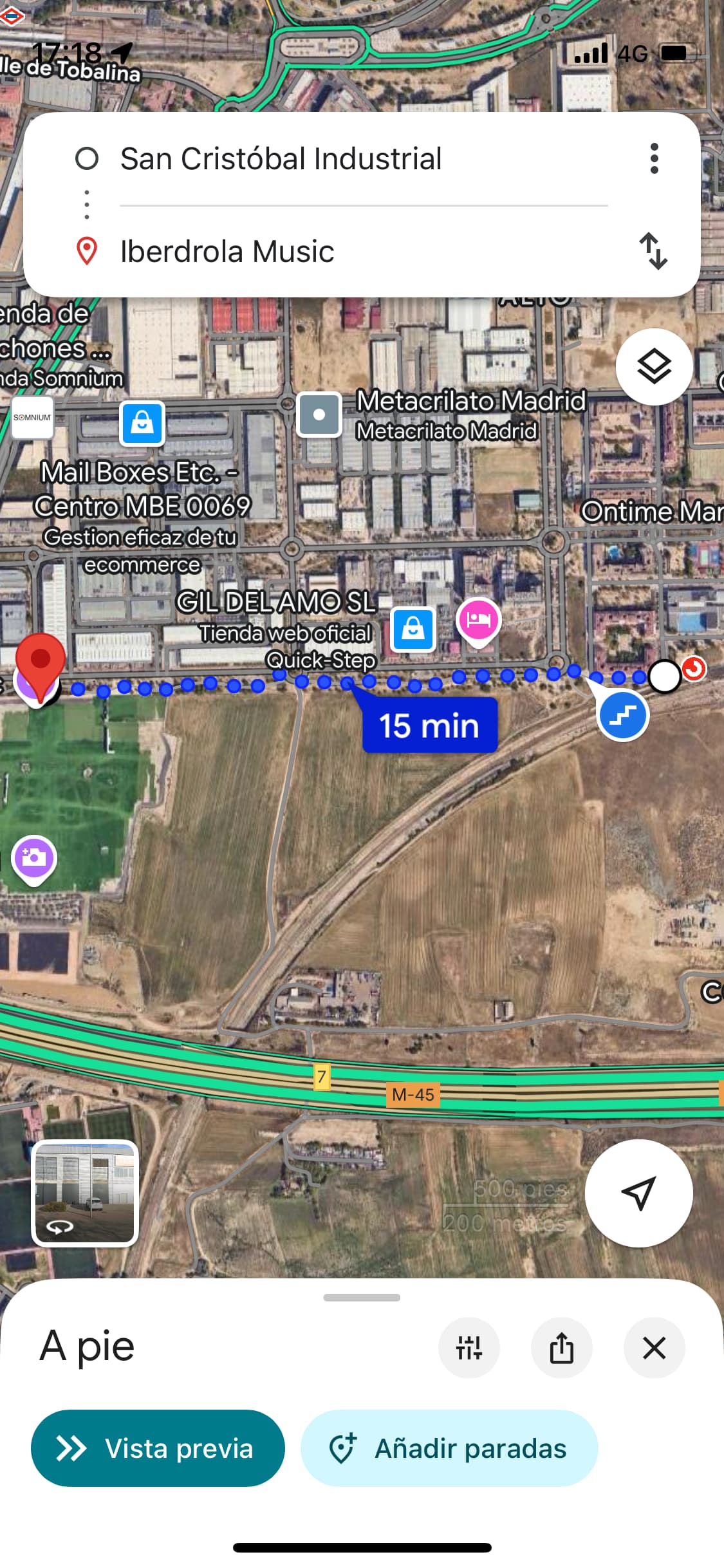Image resolution: width=724 pixels, height=1568 pixels.
Task: Select the Quick-Step shop pin
Action: [413, 629]
